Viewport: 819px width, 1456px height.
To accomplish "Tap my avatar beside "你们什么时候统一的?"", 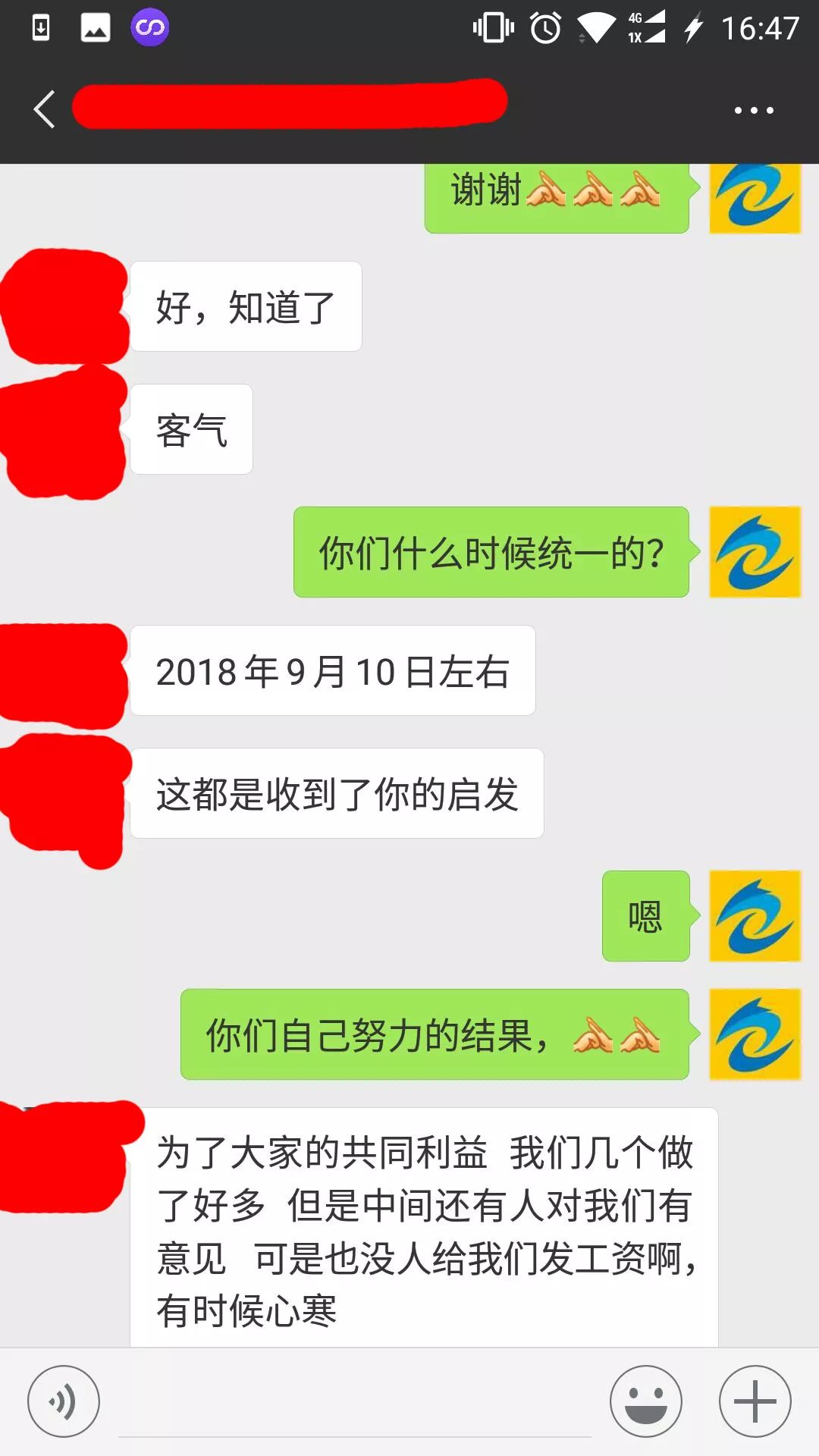I will point(755,552).
